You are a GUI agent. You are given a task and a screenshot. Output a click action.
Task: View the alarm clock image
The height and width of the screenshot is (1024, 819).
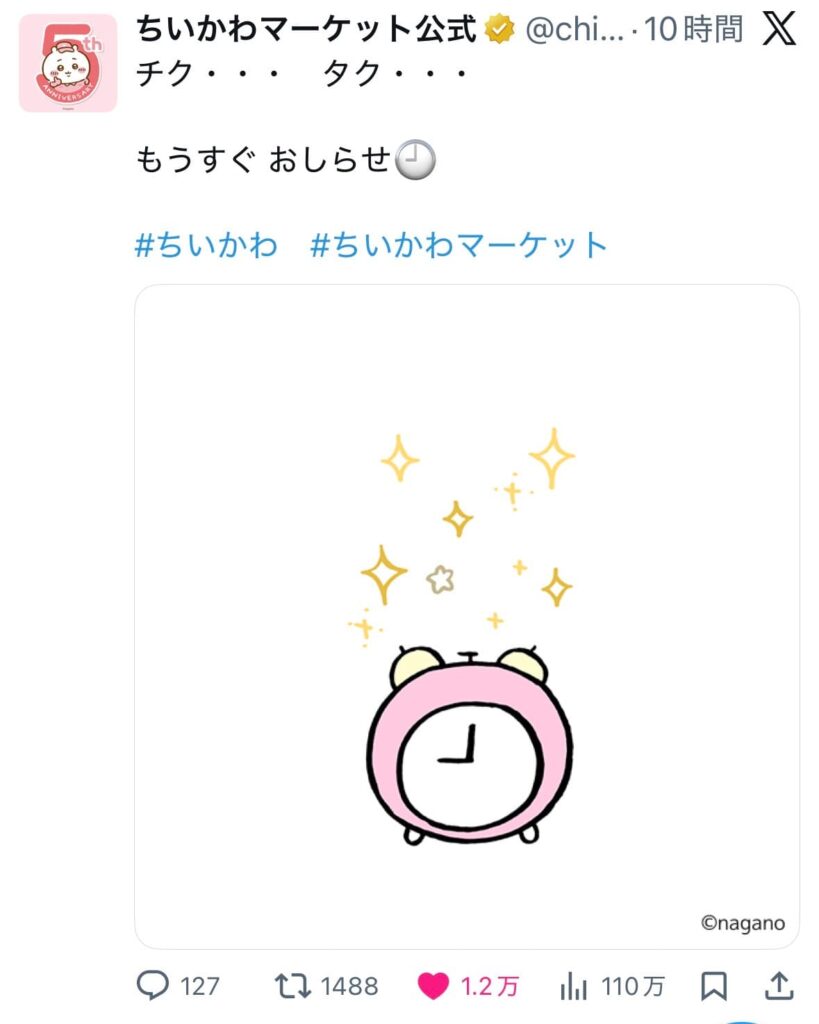pyautogui.click(x=467, y=616)
